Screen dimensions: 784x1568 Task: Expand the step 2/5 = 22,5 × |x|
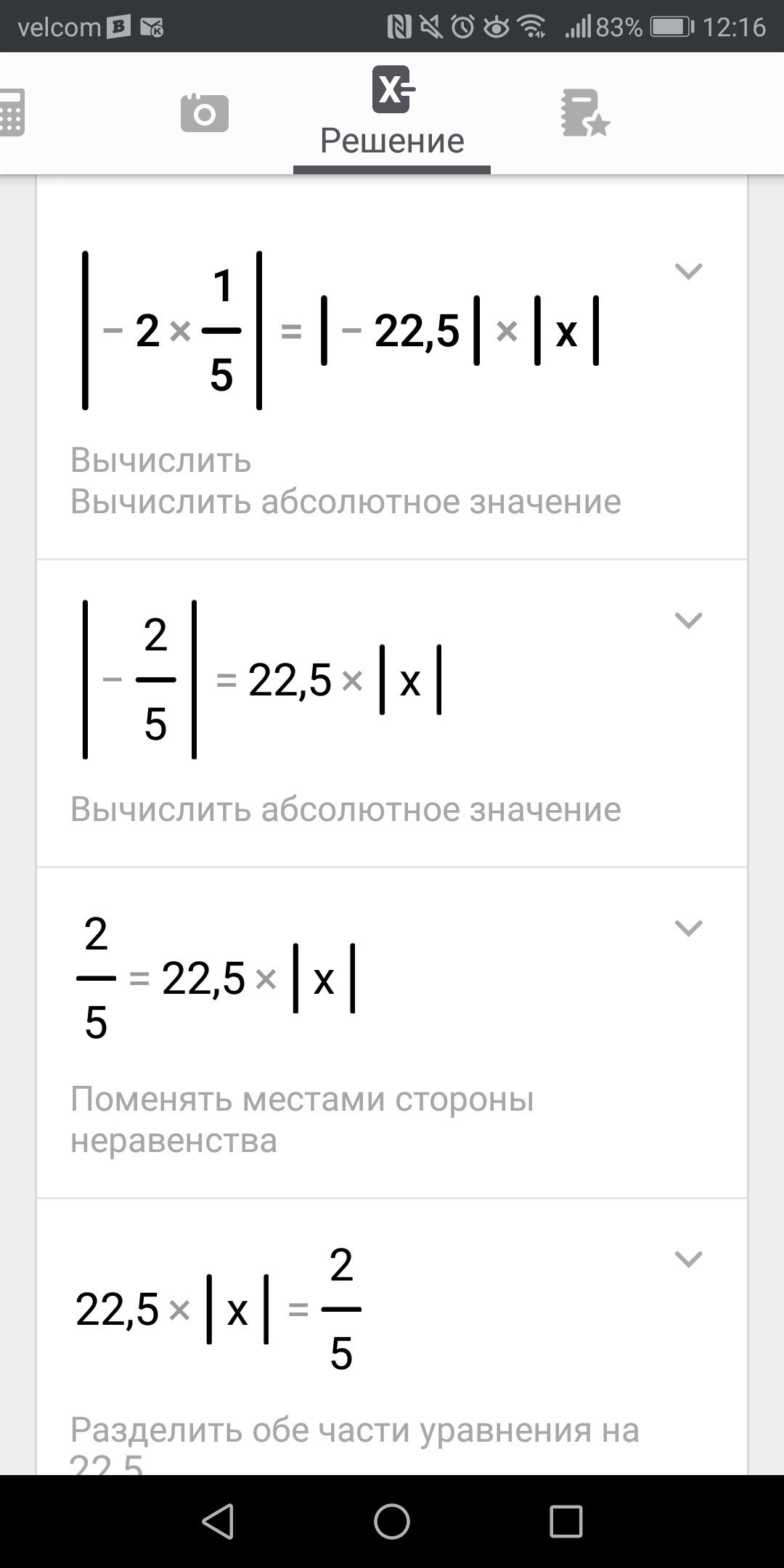tap(688, 928)
